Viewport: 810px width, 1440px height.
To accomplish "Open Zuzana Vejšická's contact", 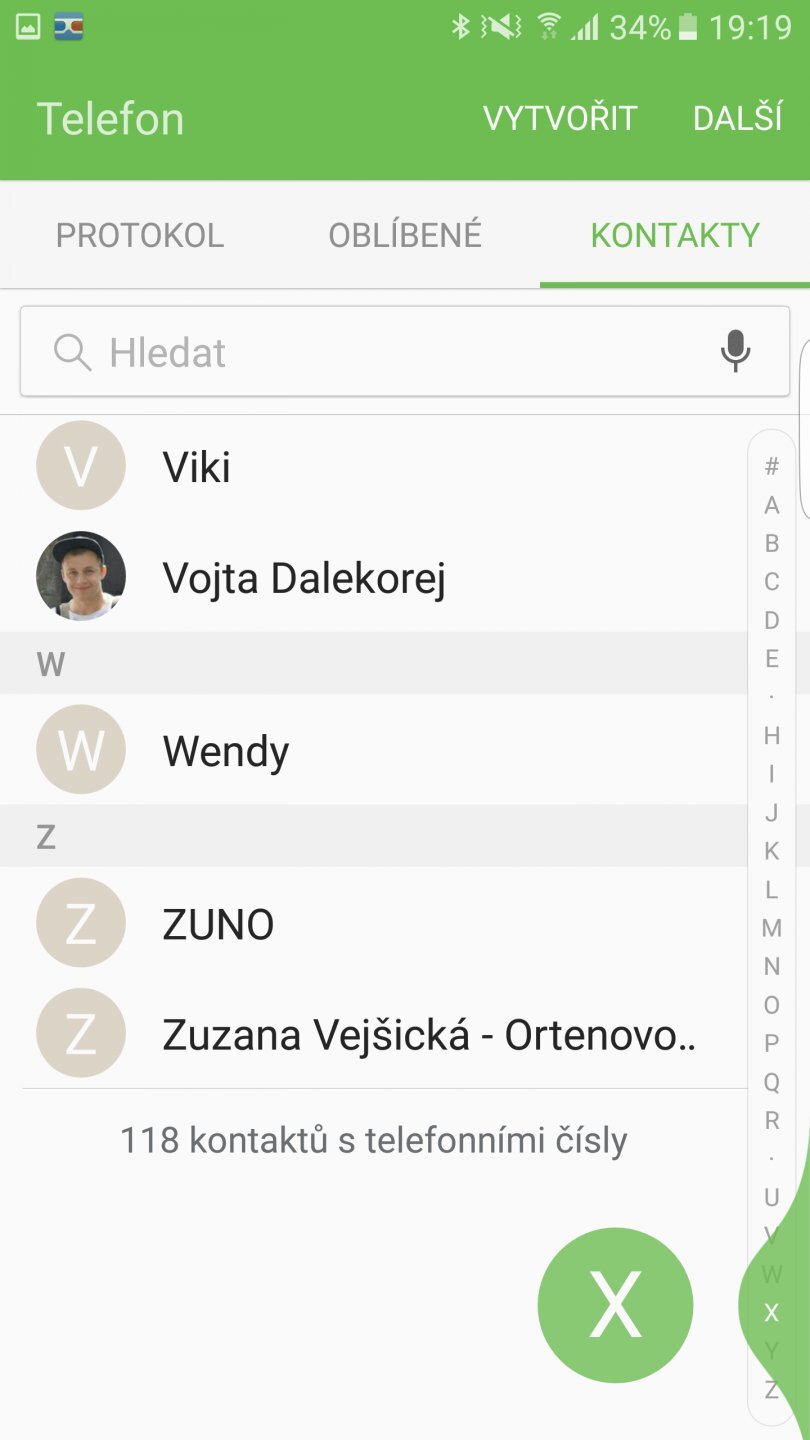I will click(428, 1035).
